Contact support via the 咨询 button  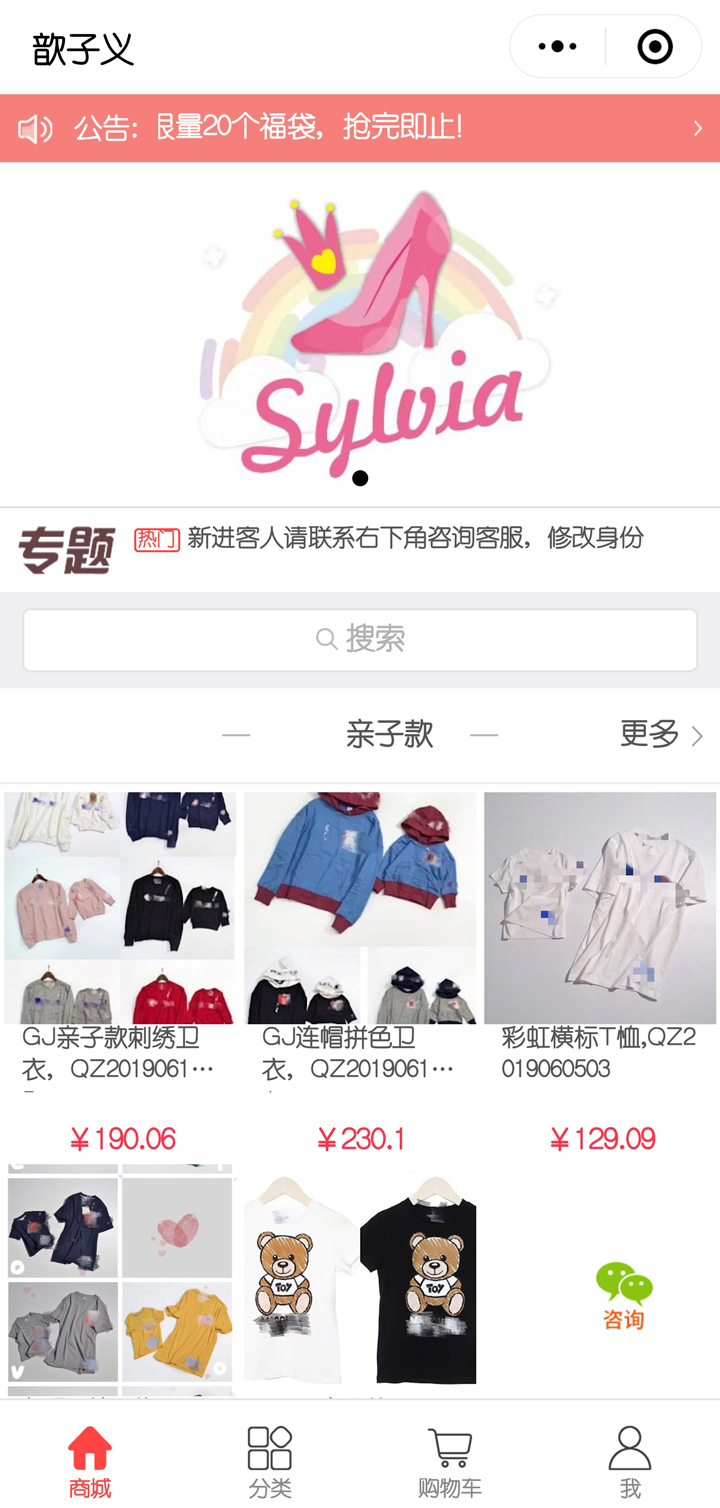coord(623,1296)
